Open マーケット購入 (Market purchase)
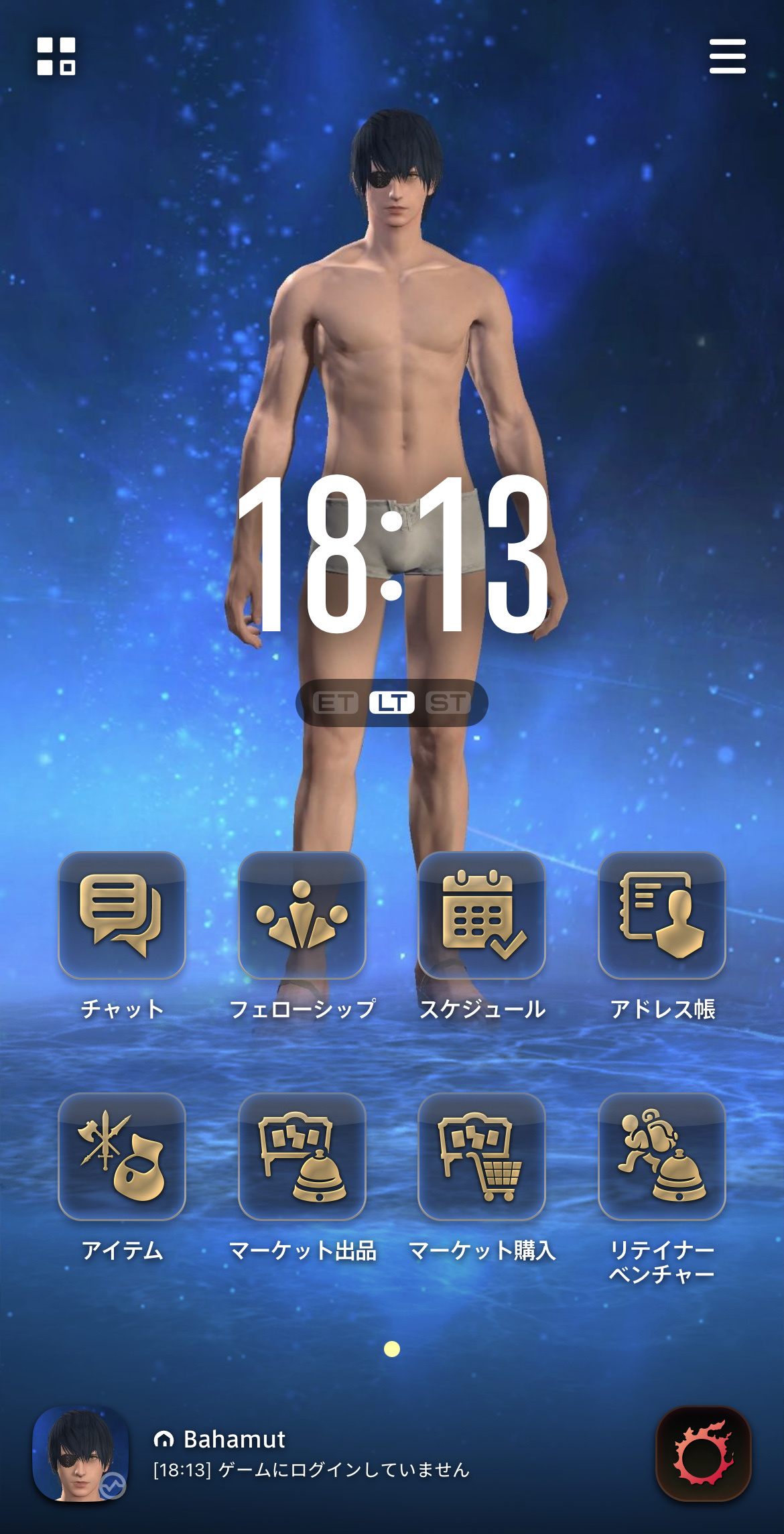The image size is (784, 1534). pos(482,1156)
